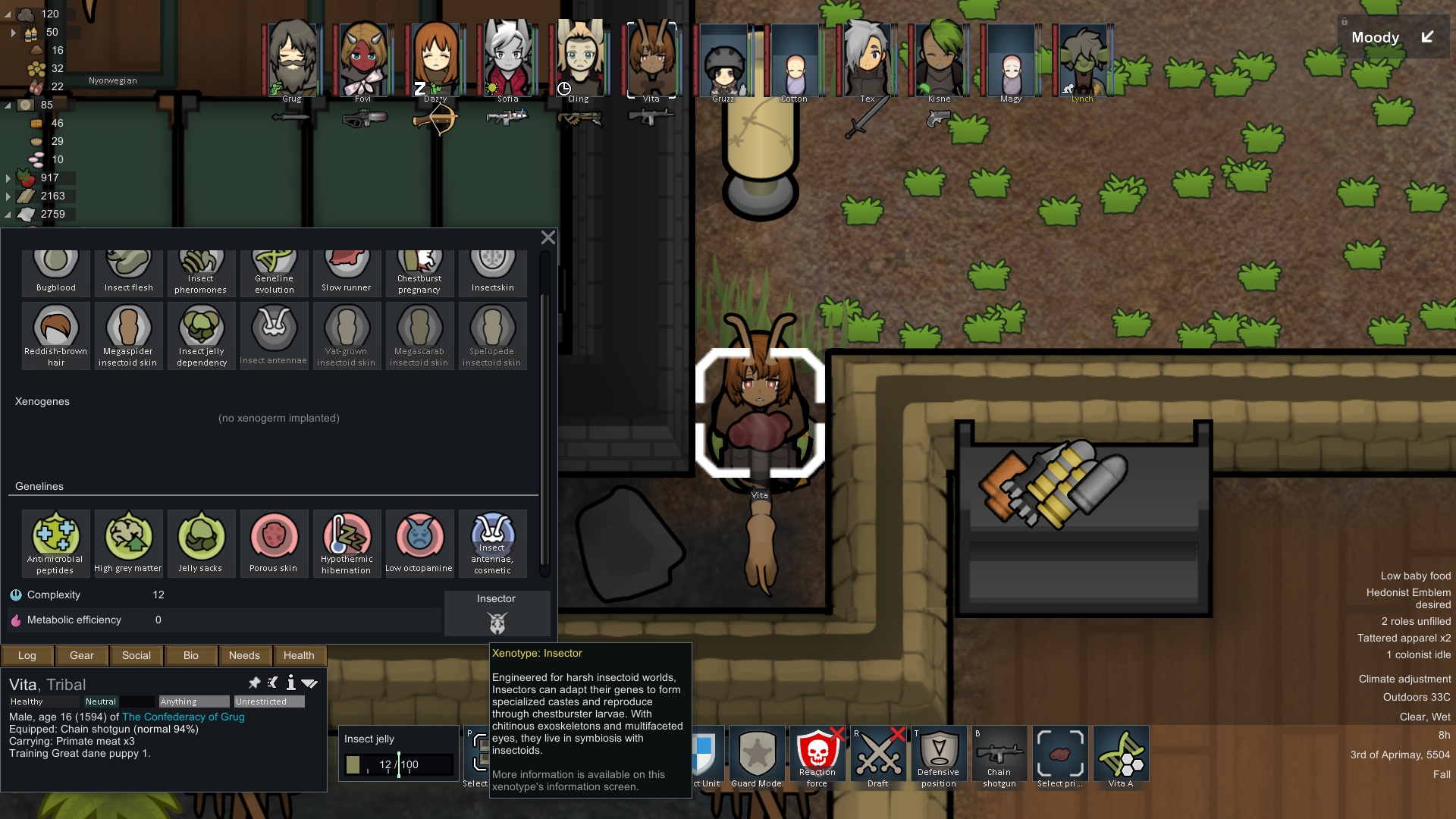Open the Needs tab

click(x=244, y=655)
